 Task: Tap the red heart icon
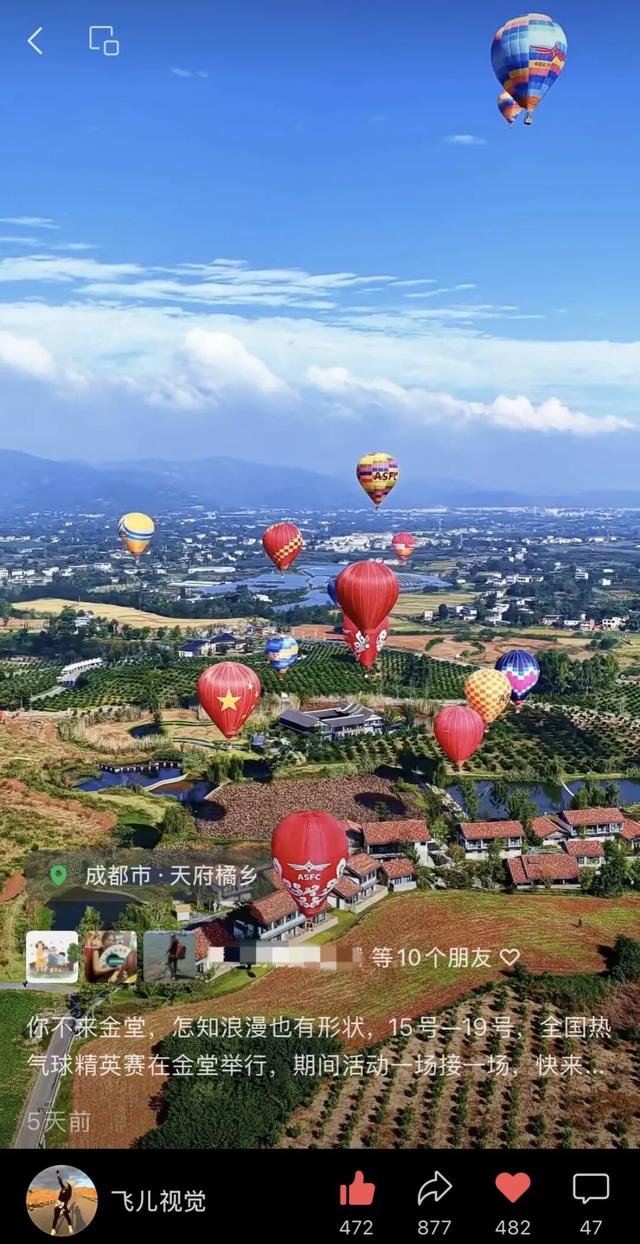pyautogui.click(x=513, y=1188)
